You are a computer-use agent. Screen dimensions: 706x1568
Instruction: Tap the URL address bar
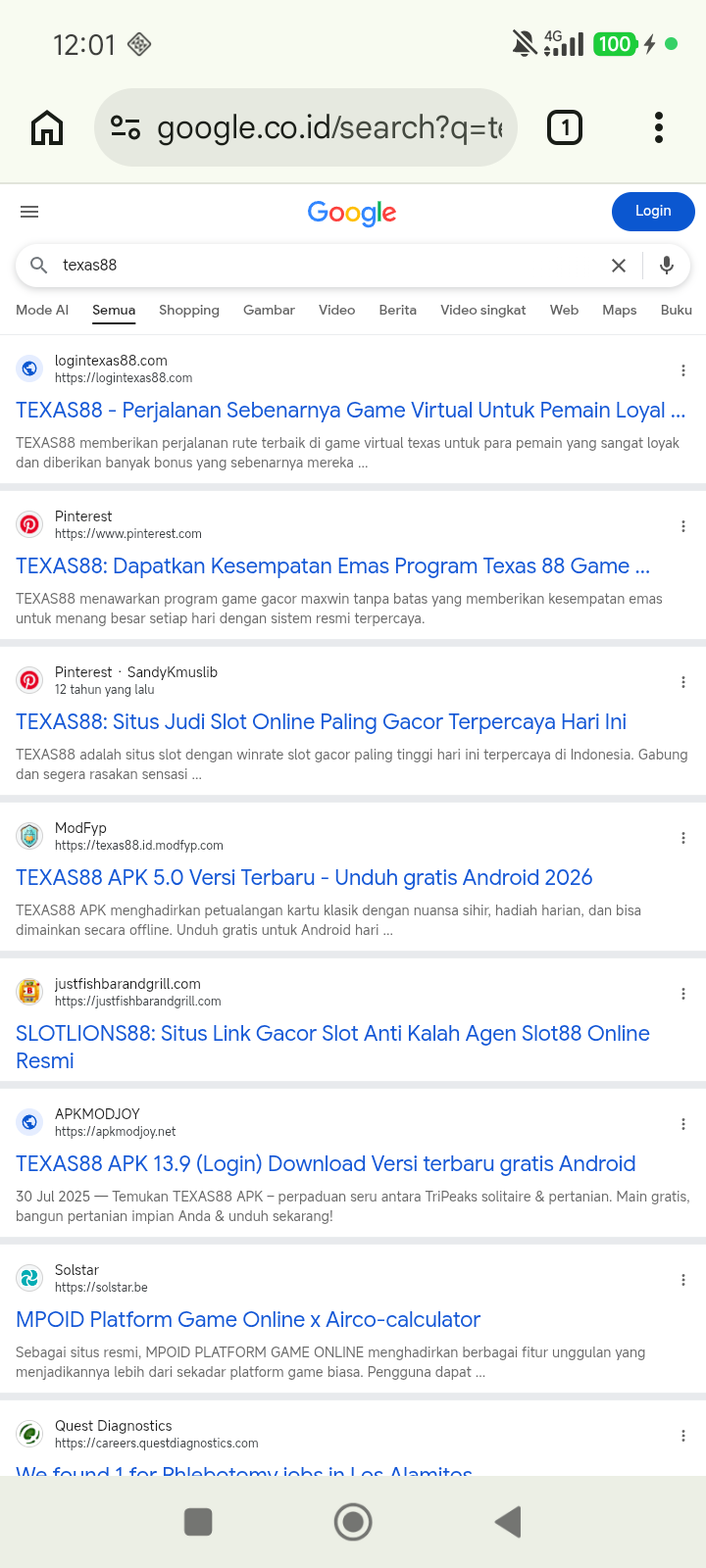click(306, 127)
